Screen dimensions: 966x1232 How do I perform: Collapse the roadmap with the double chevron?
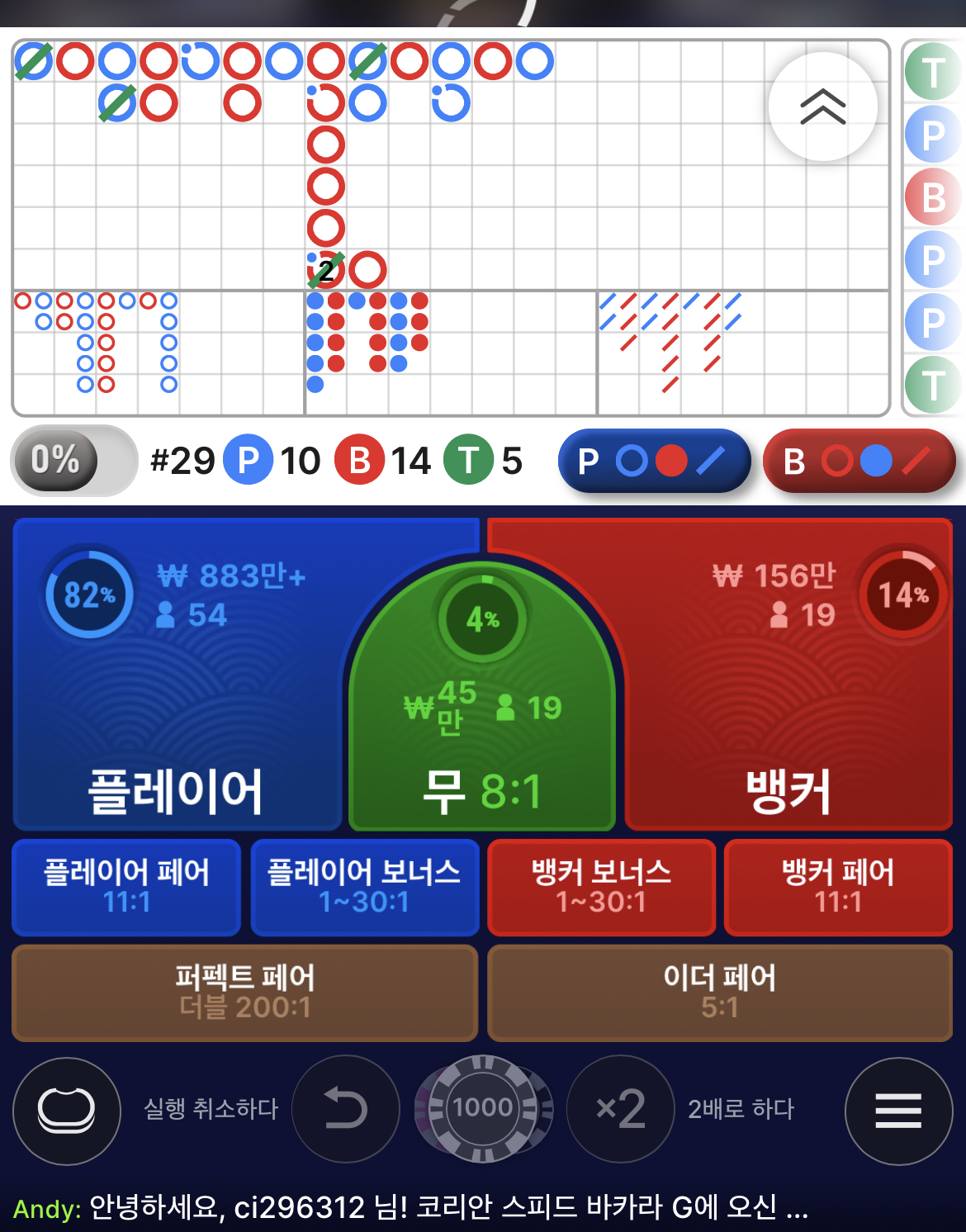click(x=822, y=107)
